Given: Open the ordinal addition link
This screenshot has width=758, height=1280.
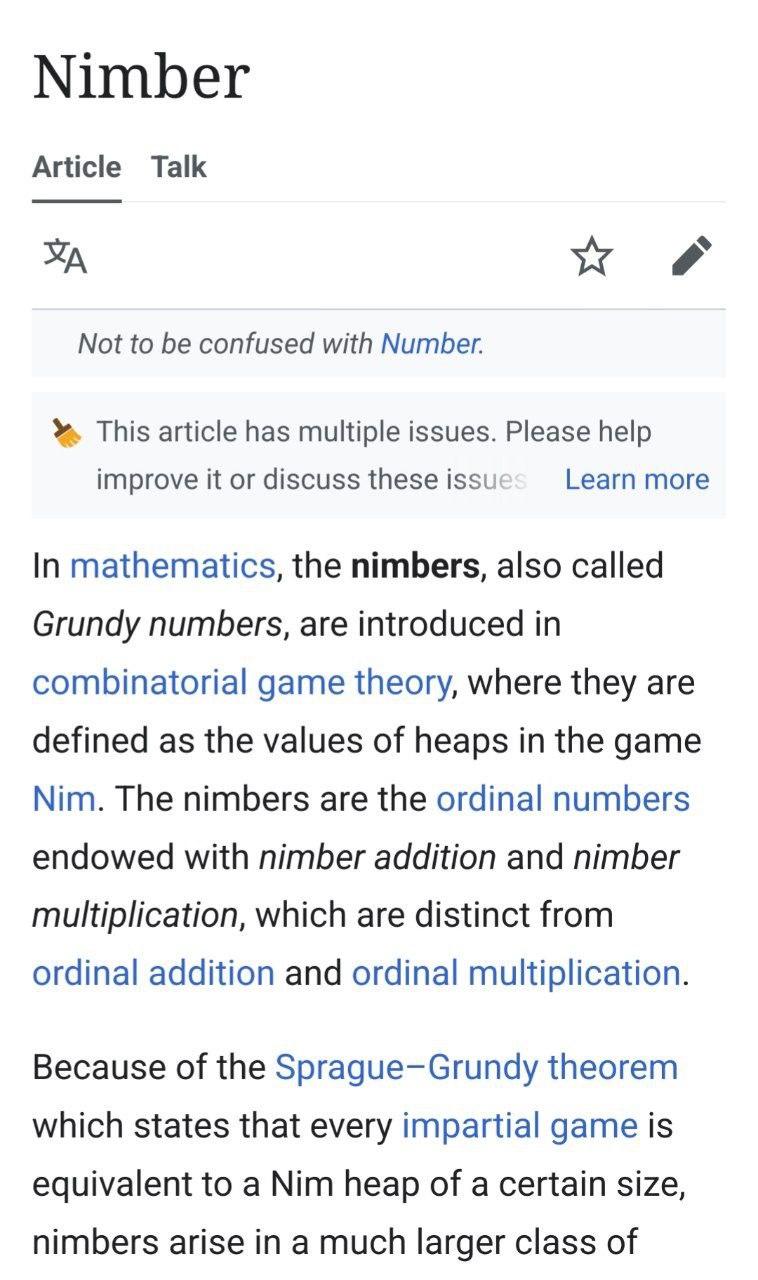Looking at the screenshot, I should coord(153,973).
